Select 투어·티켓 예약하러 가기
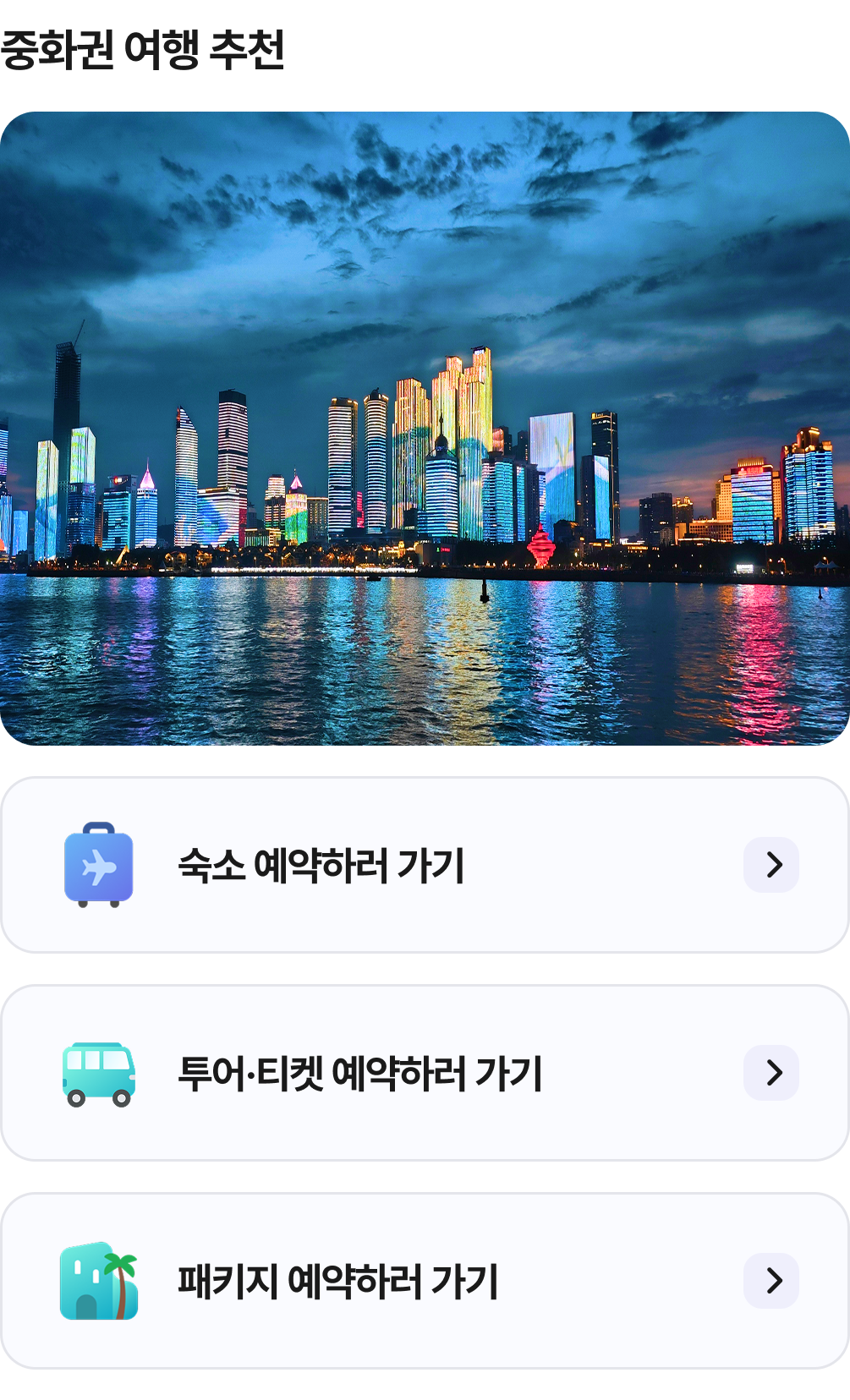Image resolution: width=850 pixels, height=1400 pixels. coord(425,1073)
